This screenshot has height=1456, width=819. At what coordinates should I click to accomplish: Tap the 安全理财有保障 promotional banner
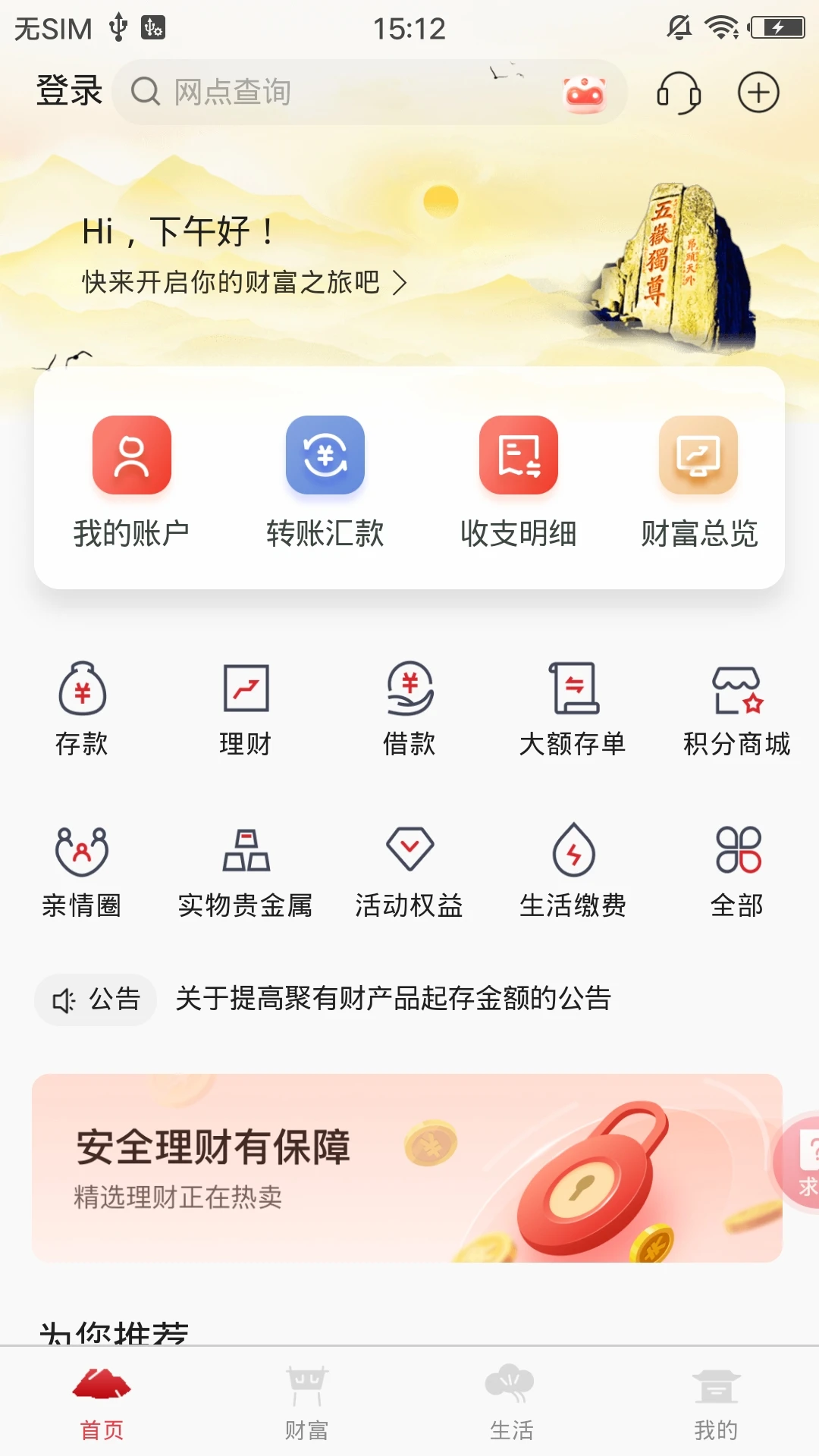[409, 1172]
